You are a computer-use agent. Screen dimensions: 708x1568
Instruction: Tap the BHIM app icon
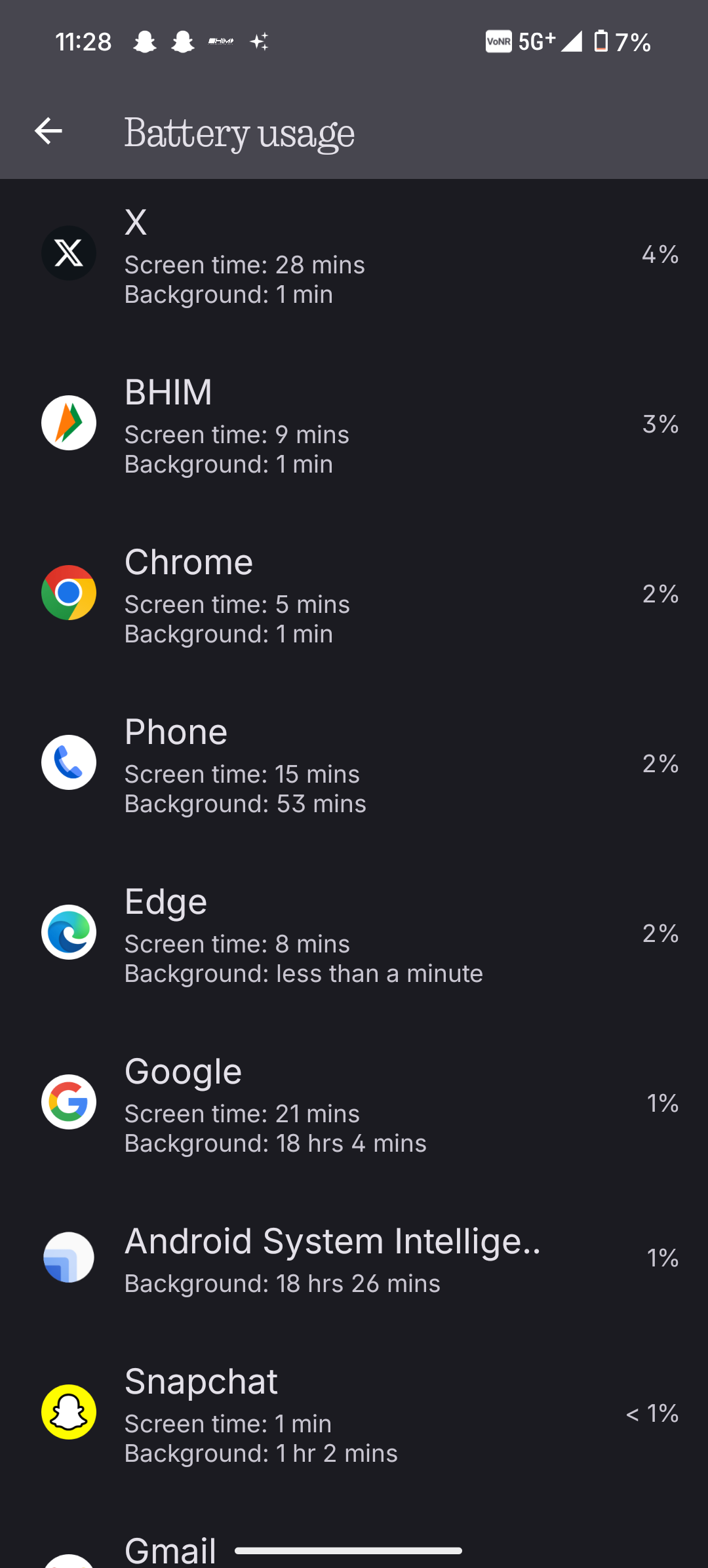pyautogui.click(x=68, y=423)
